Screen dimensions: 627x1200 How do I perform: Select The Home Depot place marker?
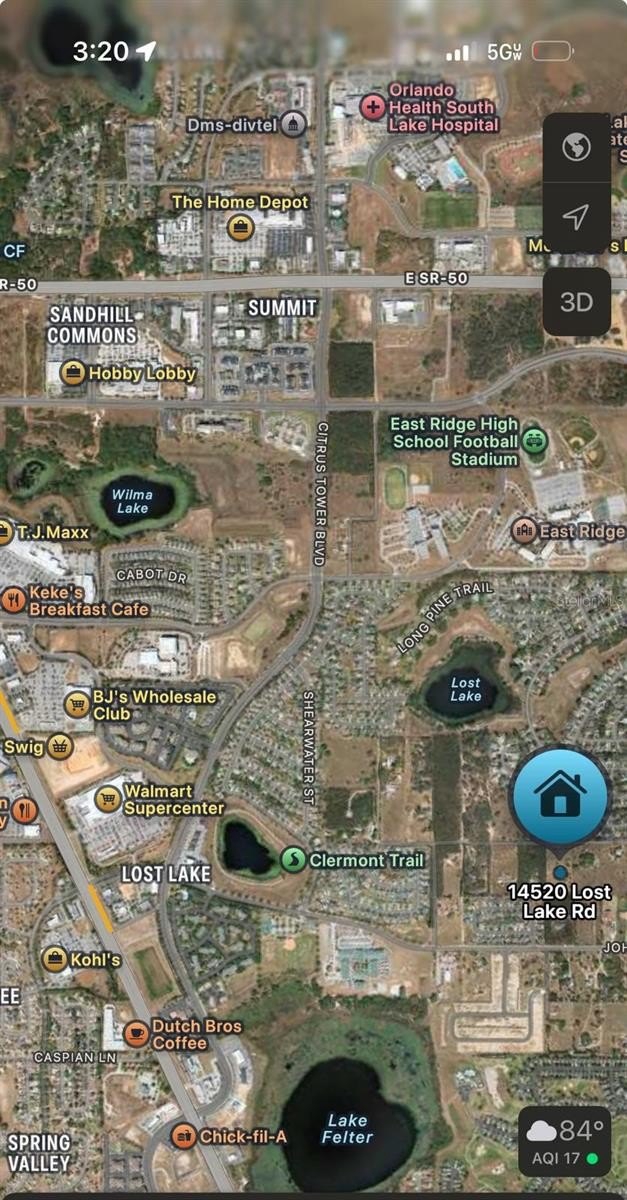[240, 227]
